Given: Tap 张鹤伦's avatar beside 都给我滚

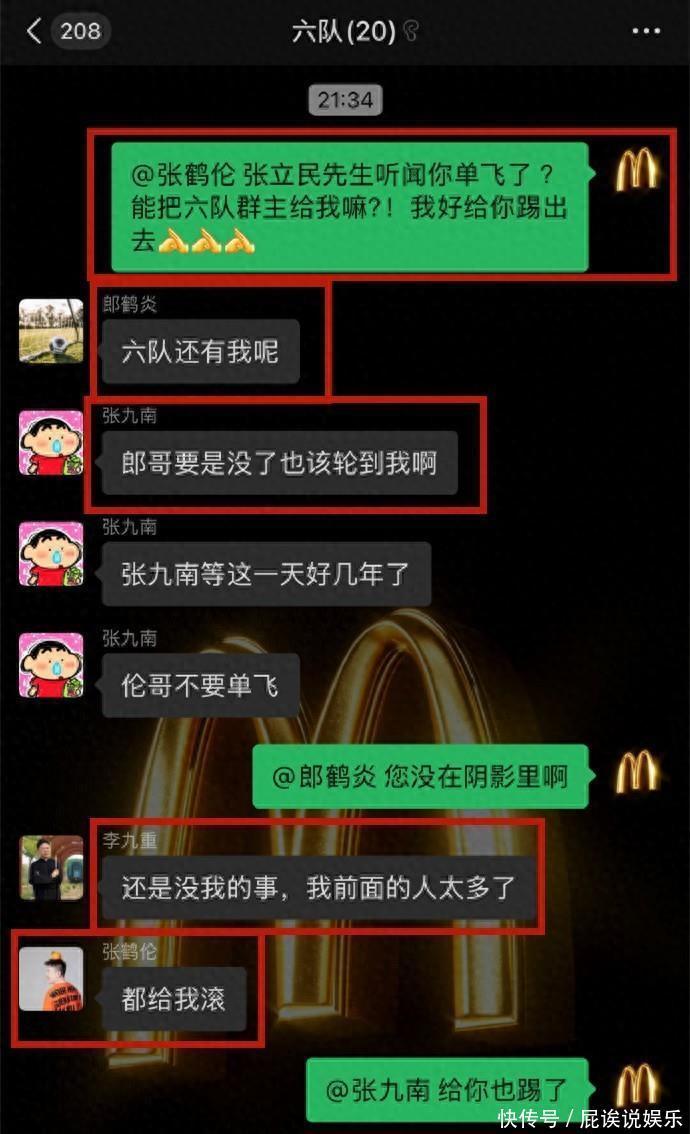Looking at the screenshot, I should tap(51, 978).
